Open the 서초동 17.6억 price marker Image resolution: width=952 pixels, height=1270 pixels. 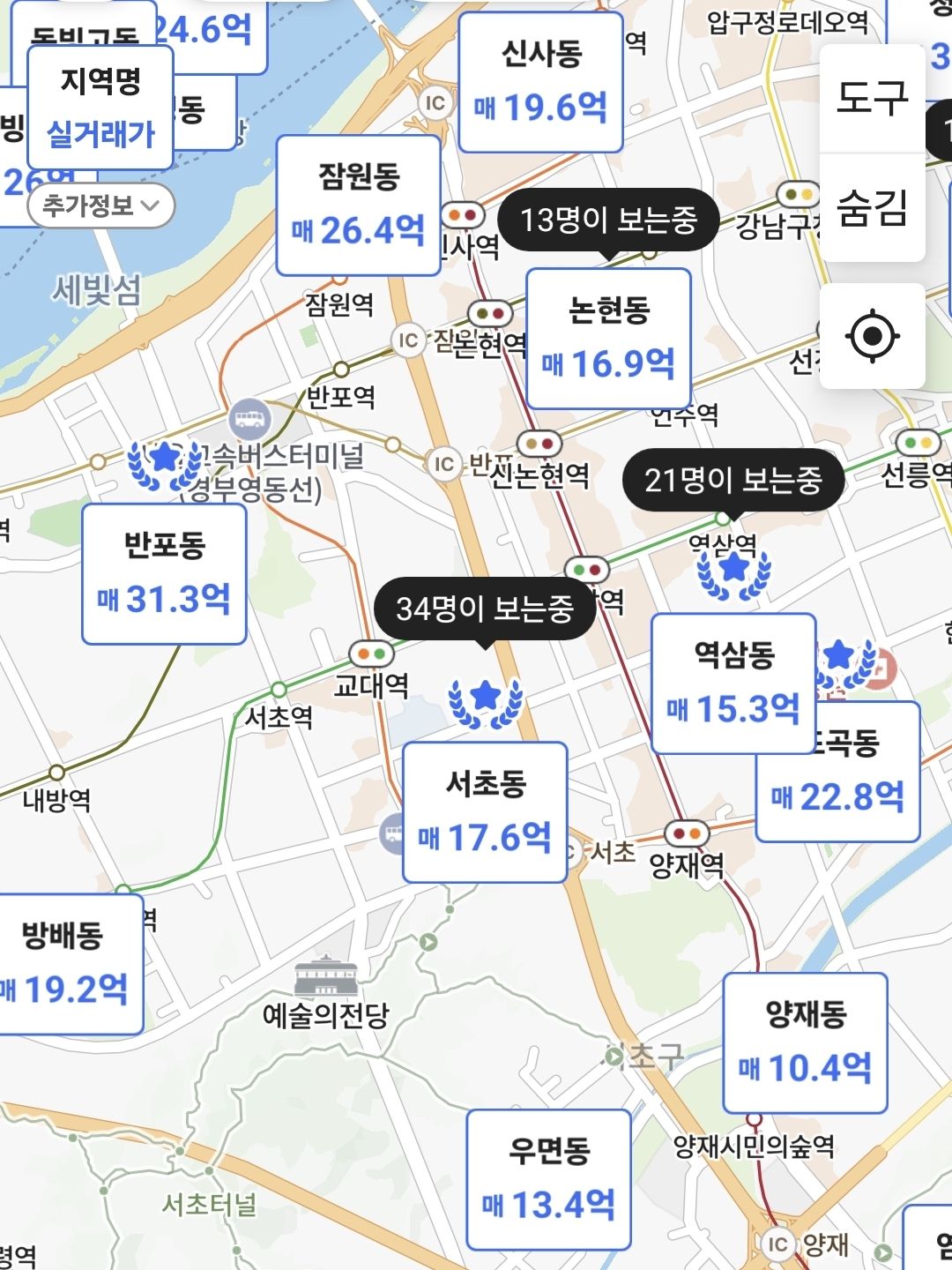coord(485,812)
